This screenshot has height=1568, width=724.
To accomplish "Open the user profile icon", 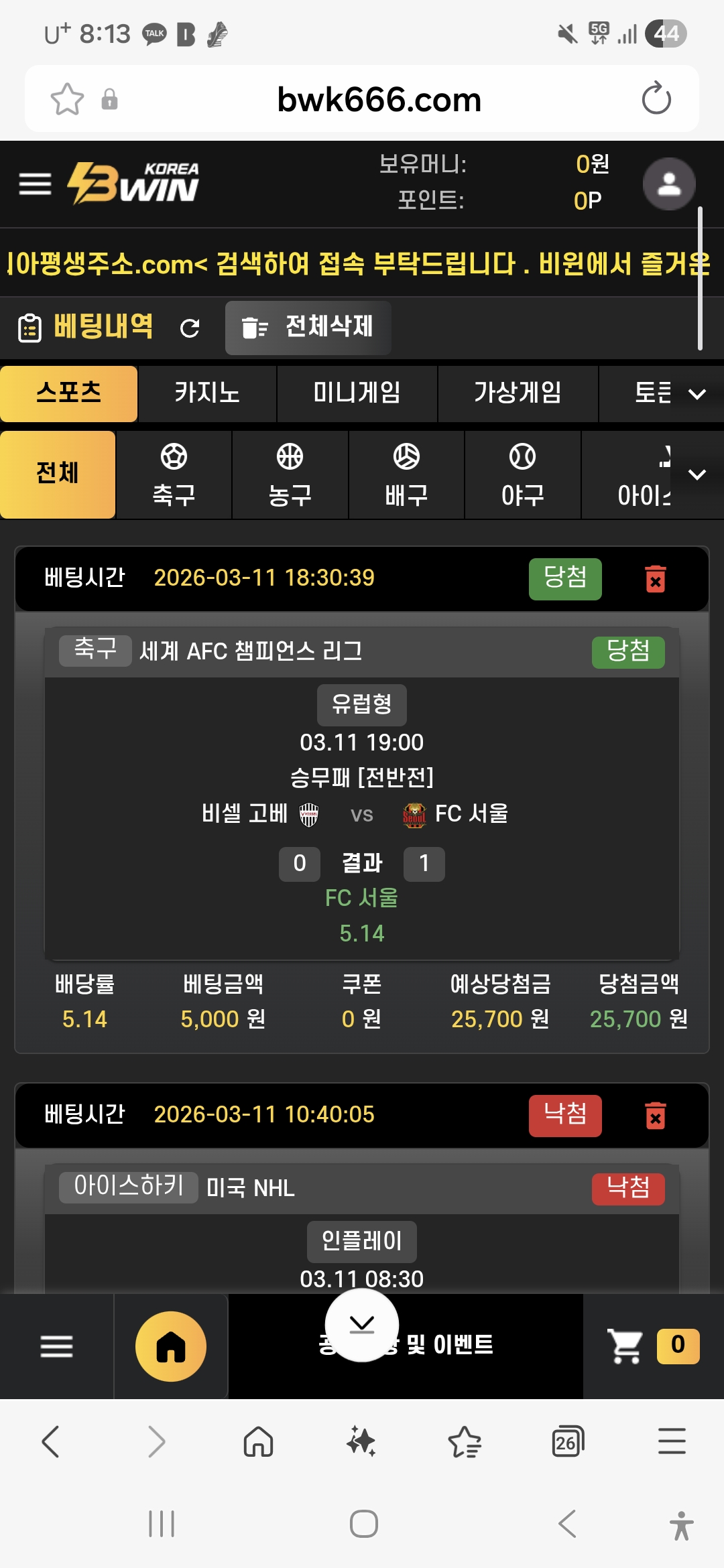I will tap(668, 184).
